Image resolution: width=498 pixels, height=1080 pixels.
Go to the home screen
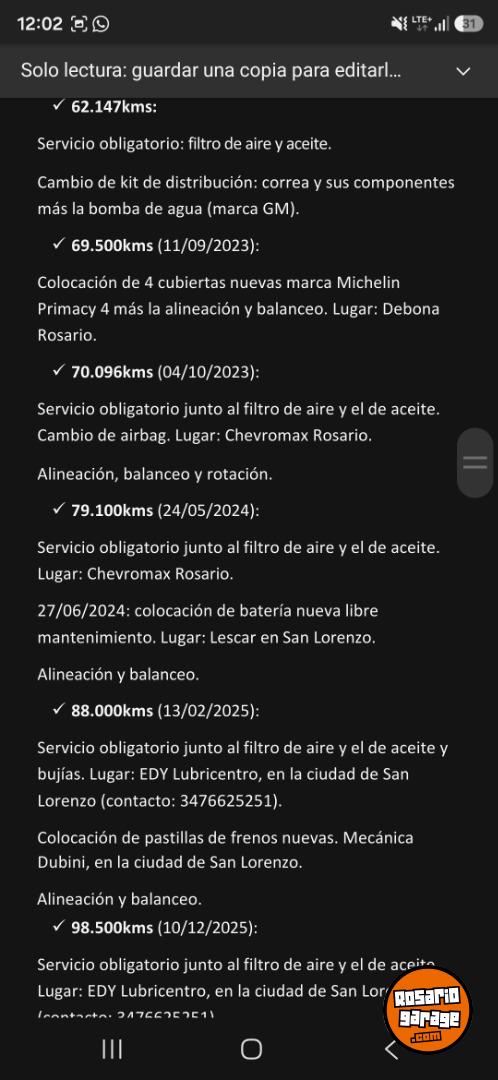click(x=251, y=1049)
